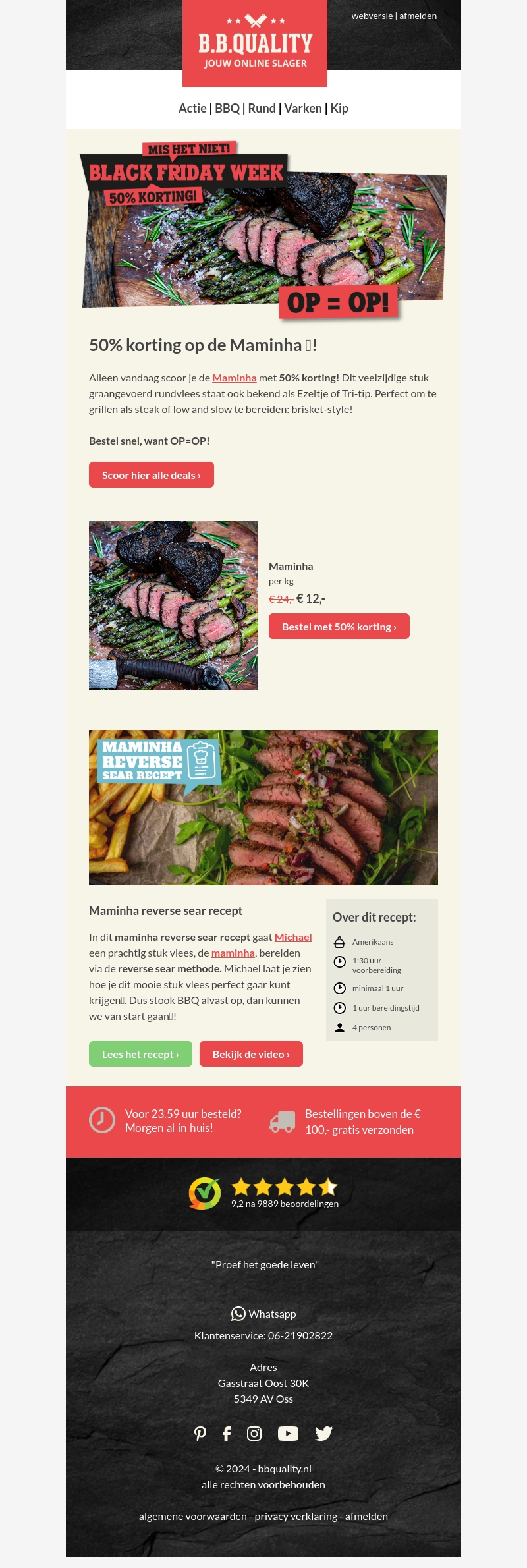Go to the Rund category

tap(262, 108)
